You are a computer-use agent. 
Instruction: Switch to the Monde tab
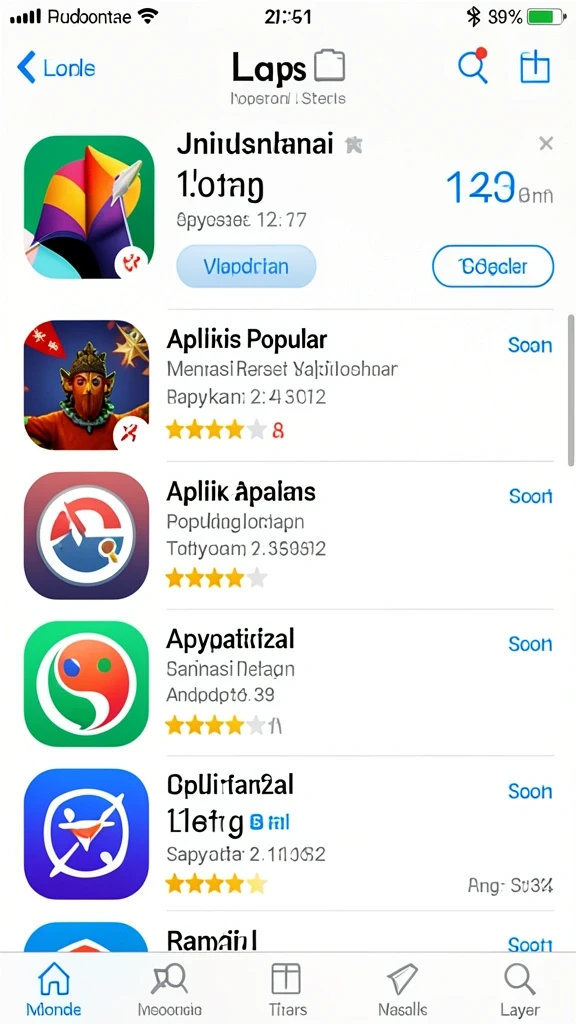coord(54,991)
